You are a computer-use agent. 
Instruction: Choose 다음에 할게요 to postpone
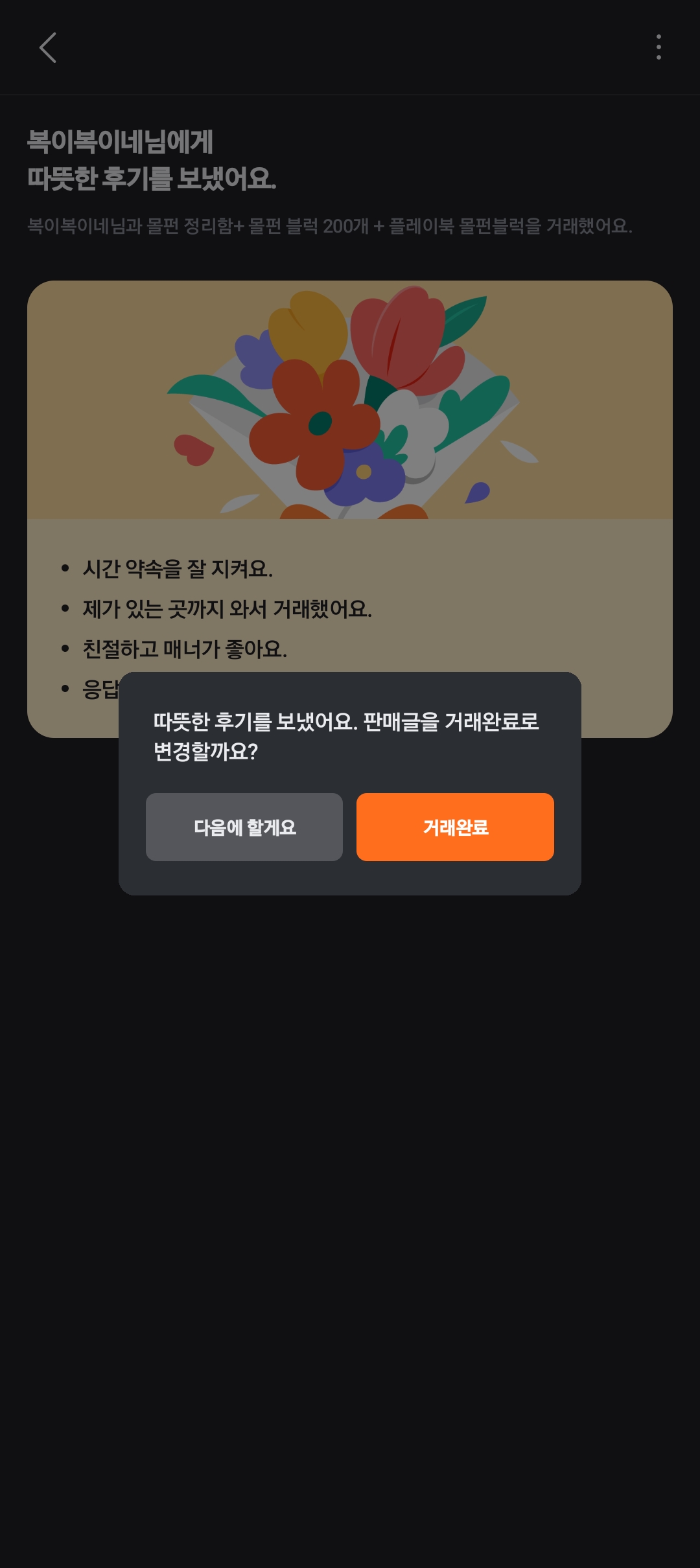244,827
